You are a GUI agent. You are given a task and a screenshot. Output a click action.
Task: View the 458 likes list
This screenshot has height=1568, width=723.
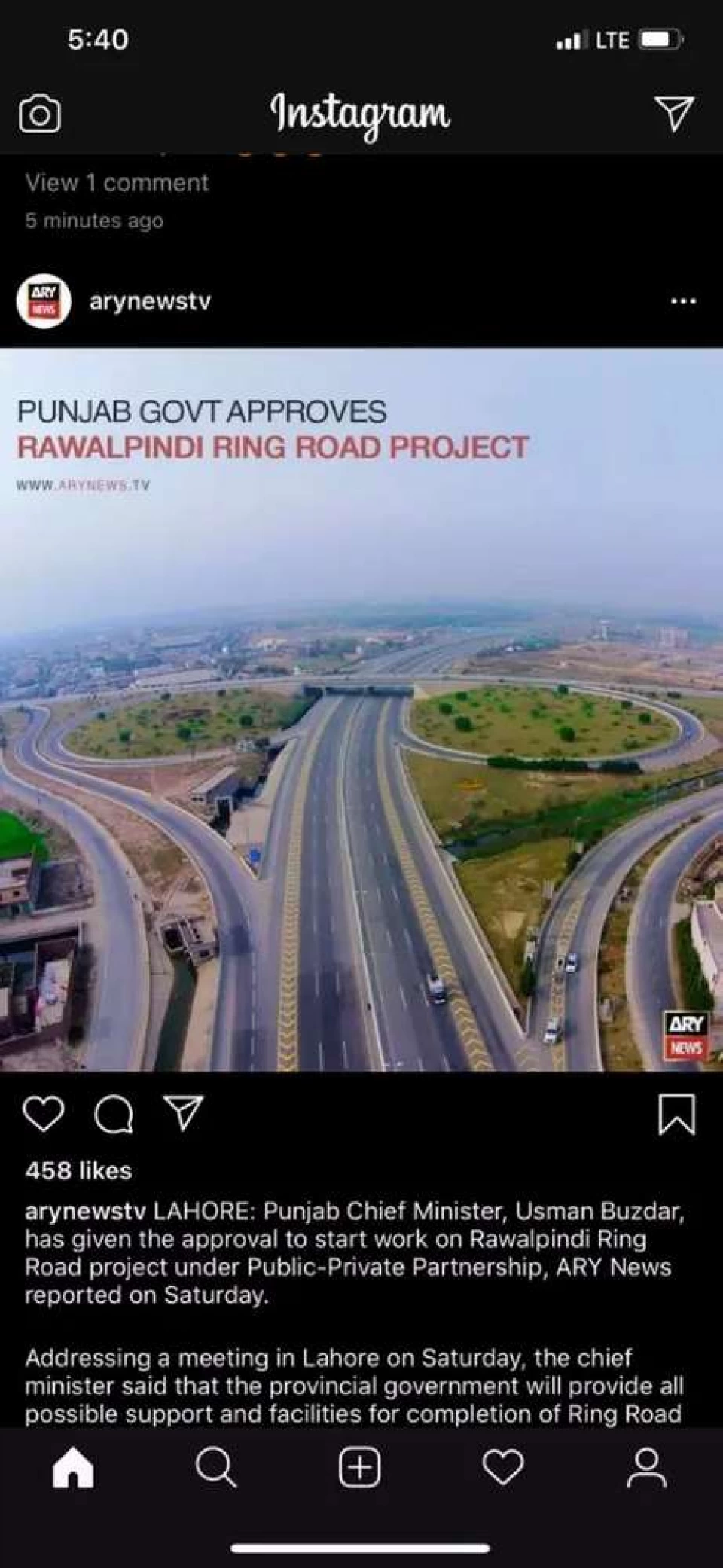click(78, 1170)
